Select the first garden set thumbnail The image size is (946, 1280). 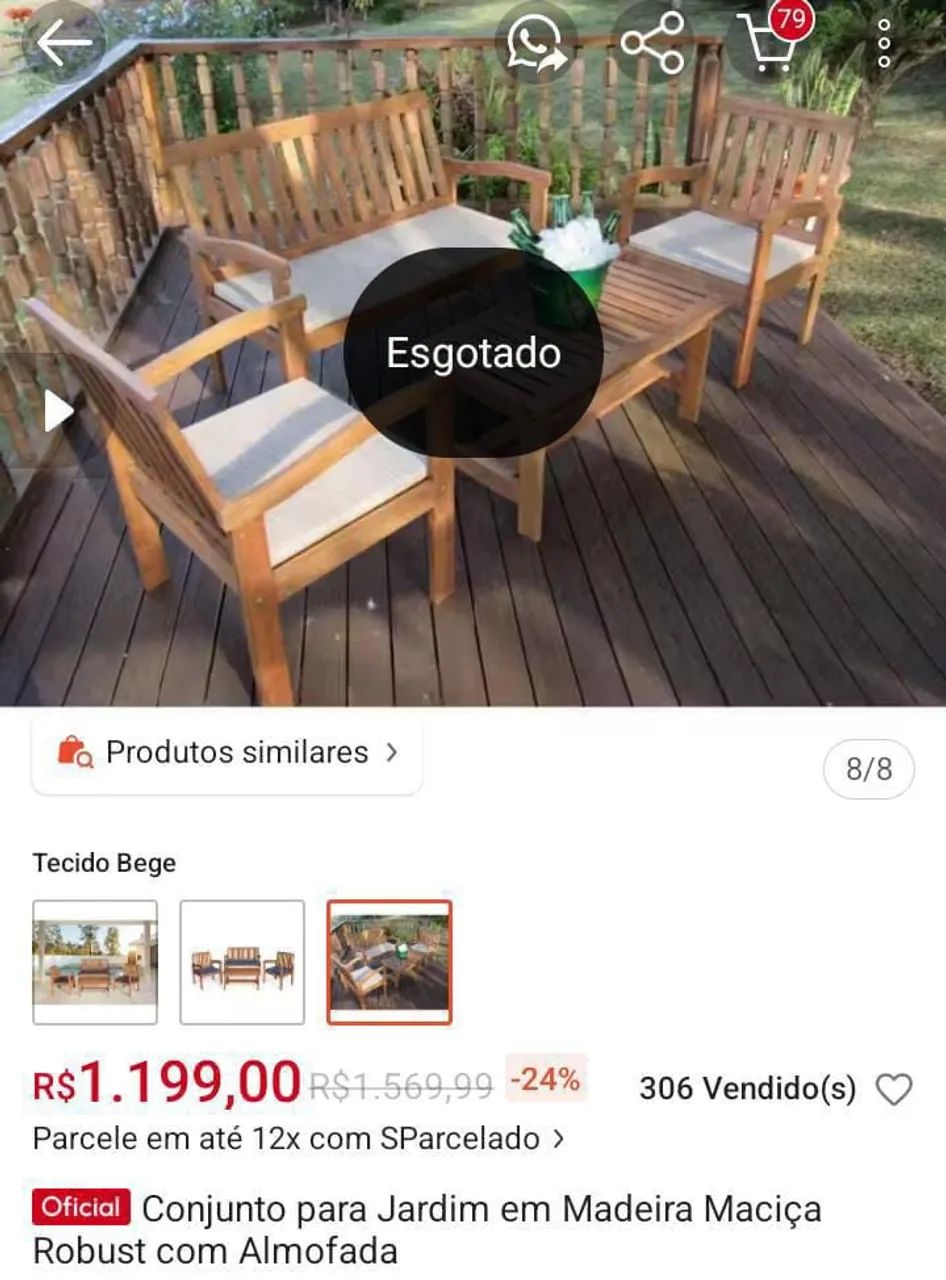[97, 960]
